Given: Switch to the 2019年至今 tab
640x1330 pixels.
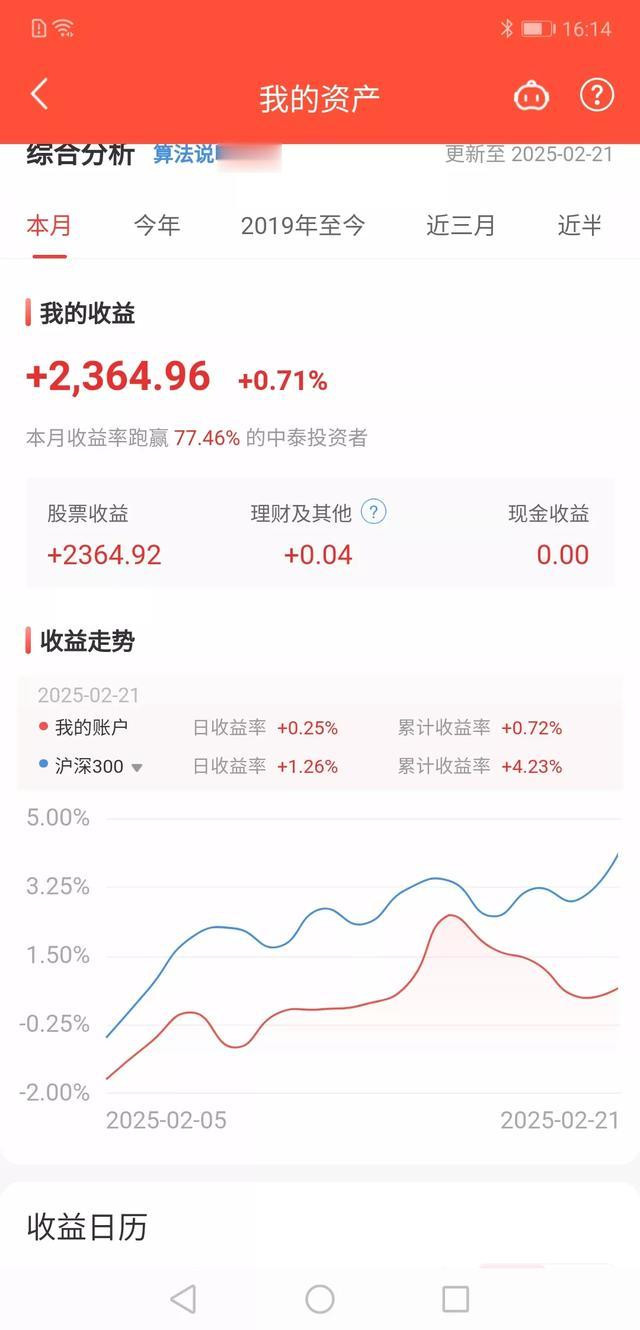Looking at the screenshot, I should (303, 225).
